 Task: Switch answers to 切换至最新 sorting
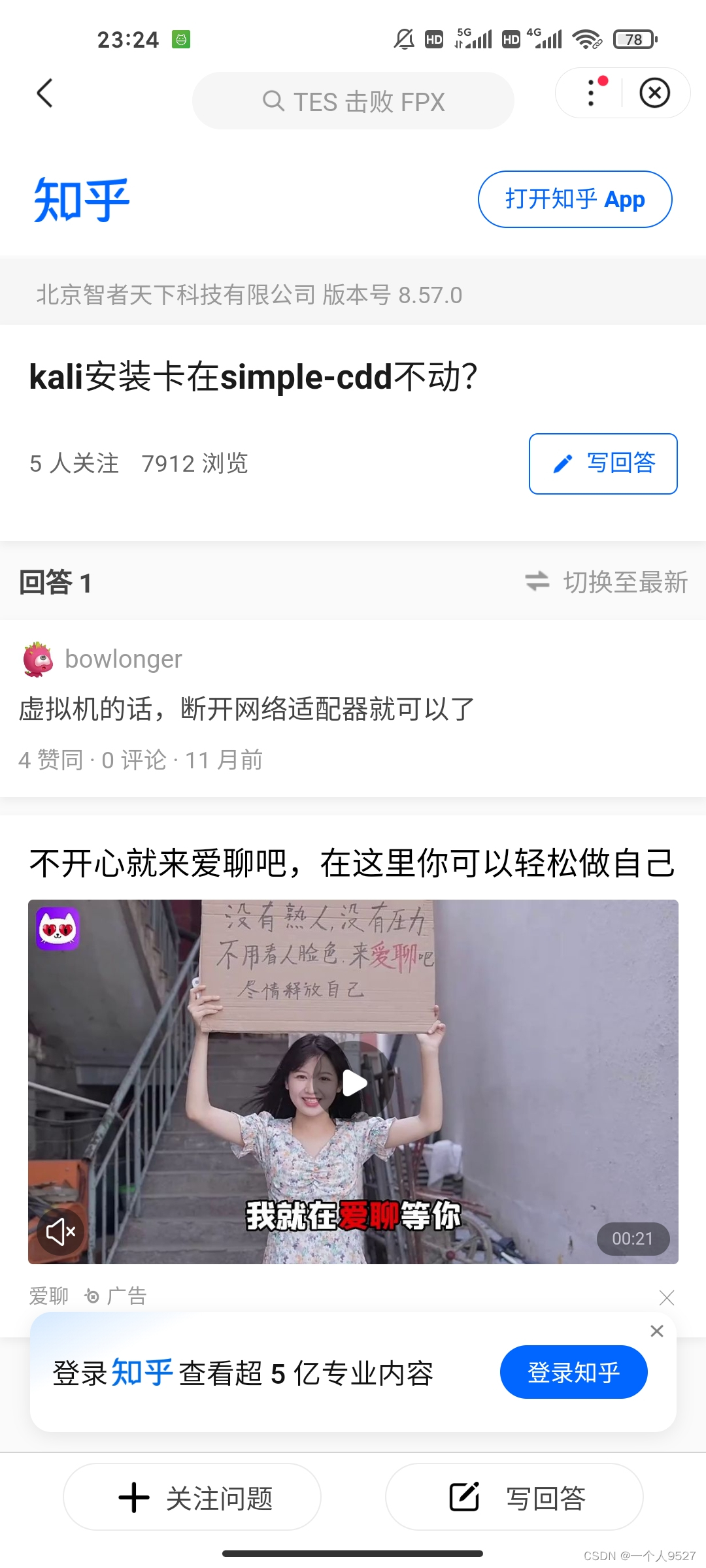coord(607,582)
